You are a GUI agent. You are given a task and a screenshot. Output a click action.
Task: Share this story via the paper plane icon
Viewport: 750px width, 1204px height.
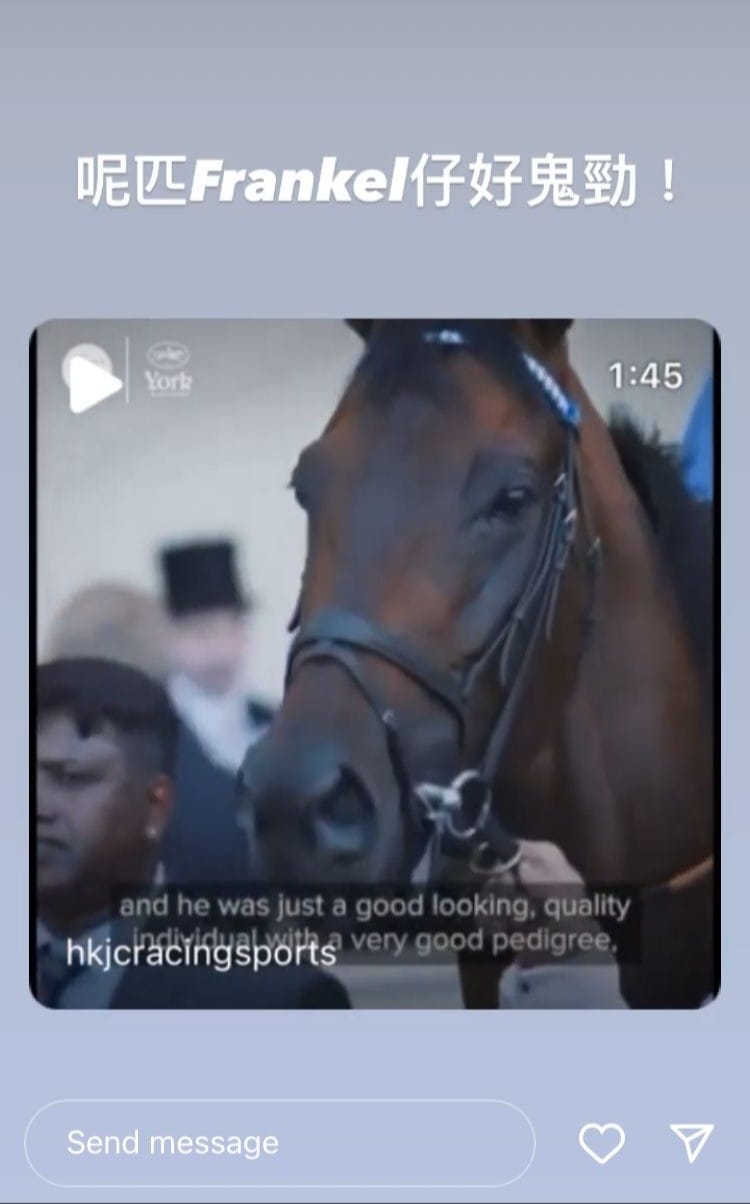point(691,1142)
